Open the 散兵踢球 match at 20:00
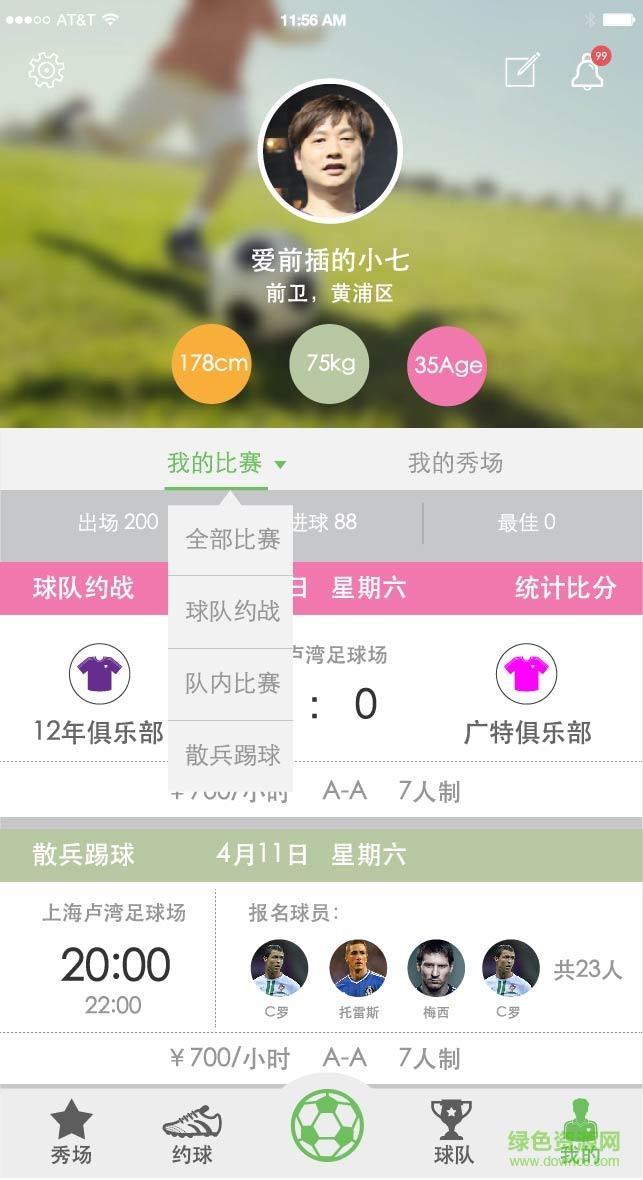The width and height of the screenshot is (643, 1180). tap(115, 966)
